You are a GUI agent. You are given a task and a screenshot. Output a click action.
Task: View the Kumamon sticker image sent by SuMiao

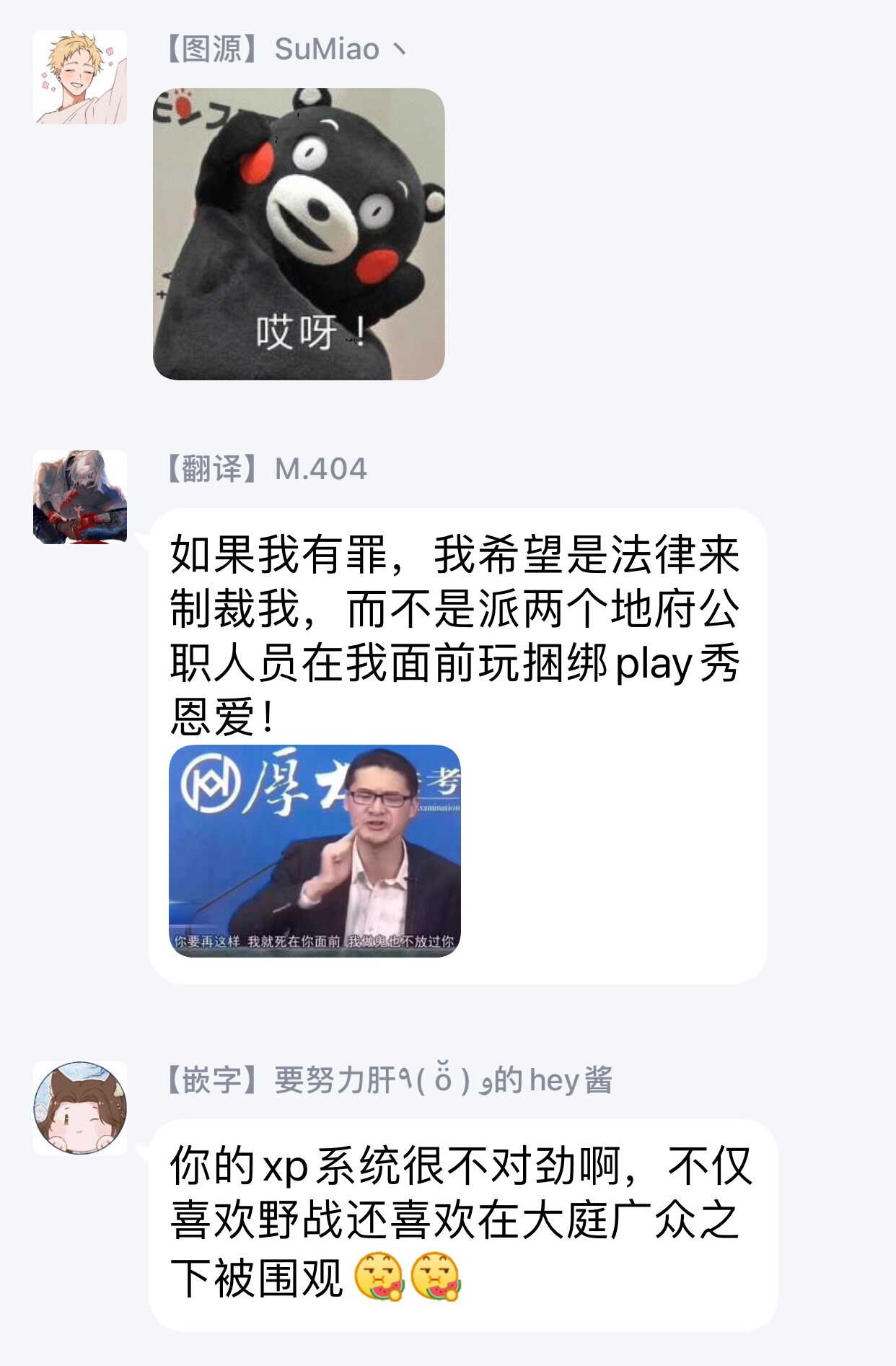[299, 234]
